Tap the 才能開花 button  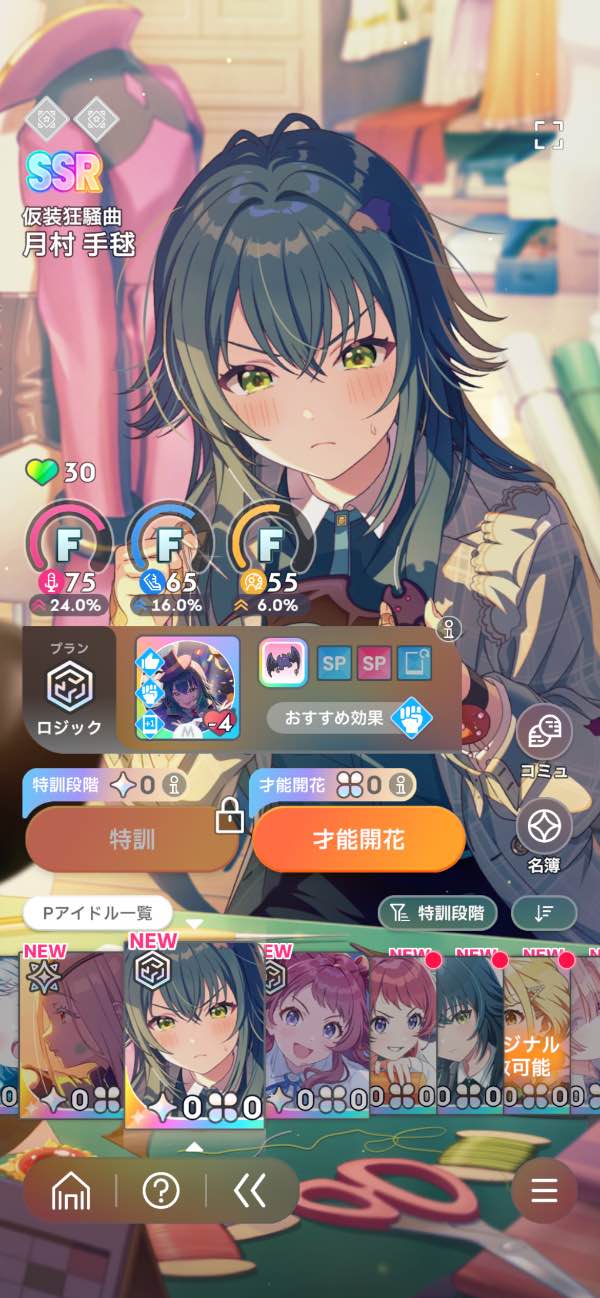point(358,838)
